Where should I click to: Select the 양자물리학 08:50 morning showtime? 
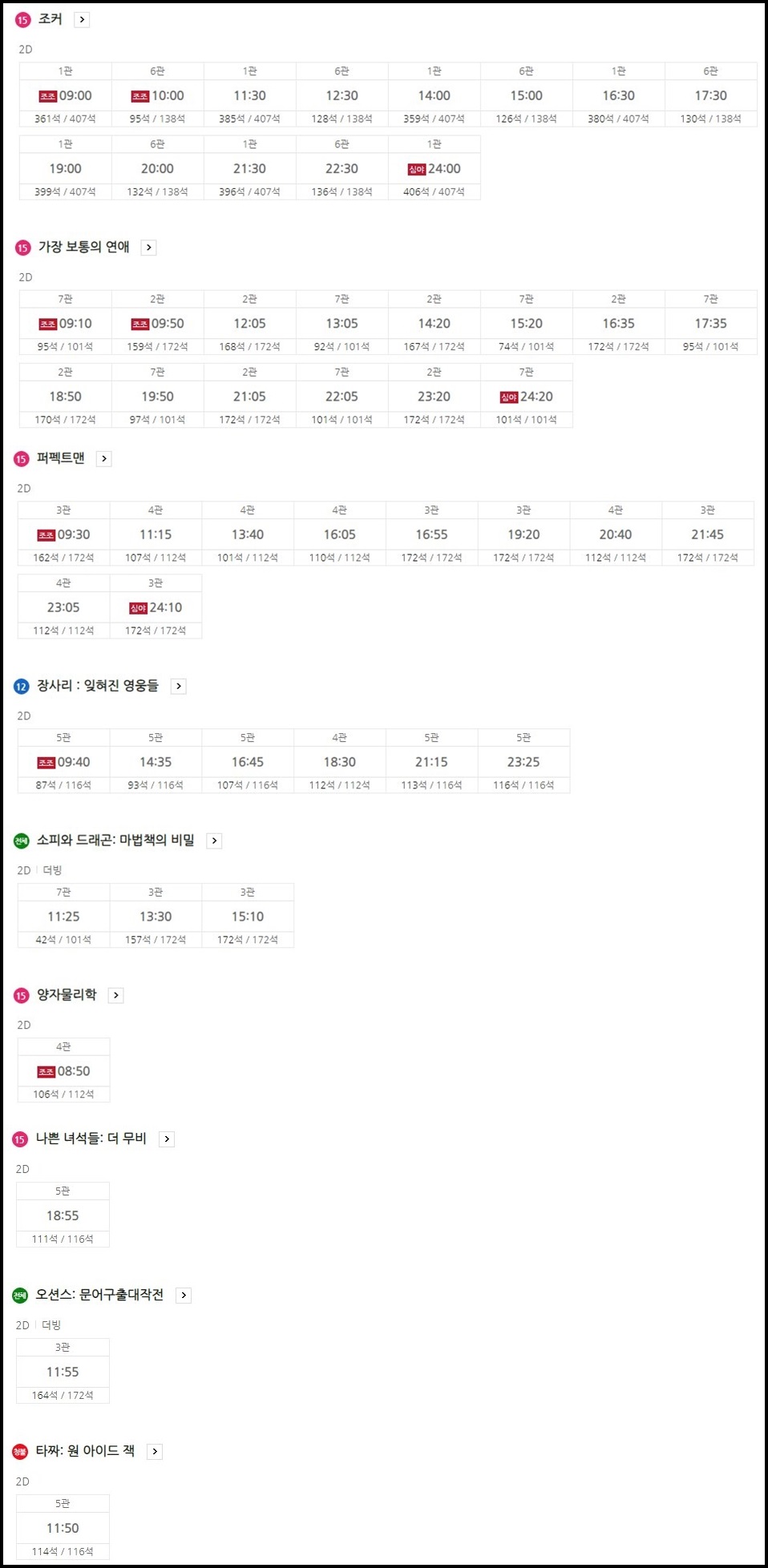tap(63, 1071)
